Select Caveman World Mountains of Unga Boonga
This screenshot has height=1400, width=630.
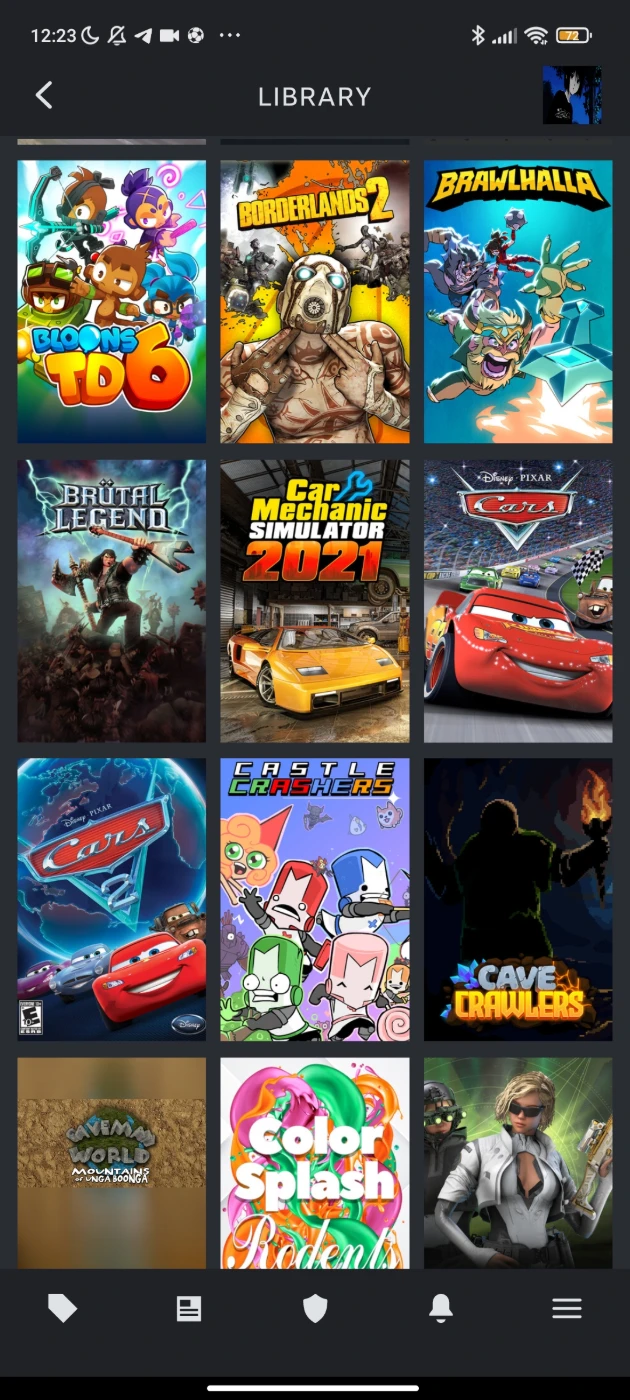[112, 1162]
